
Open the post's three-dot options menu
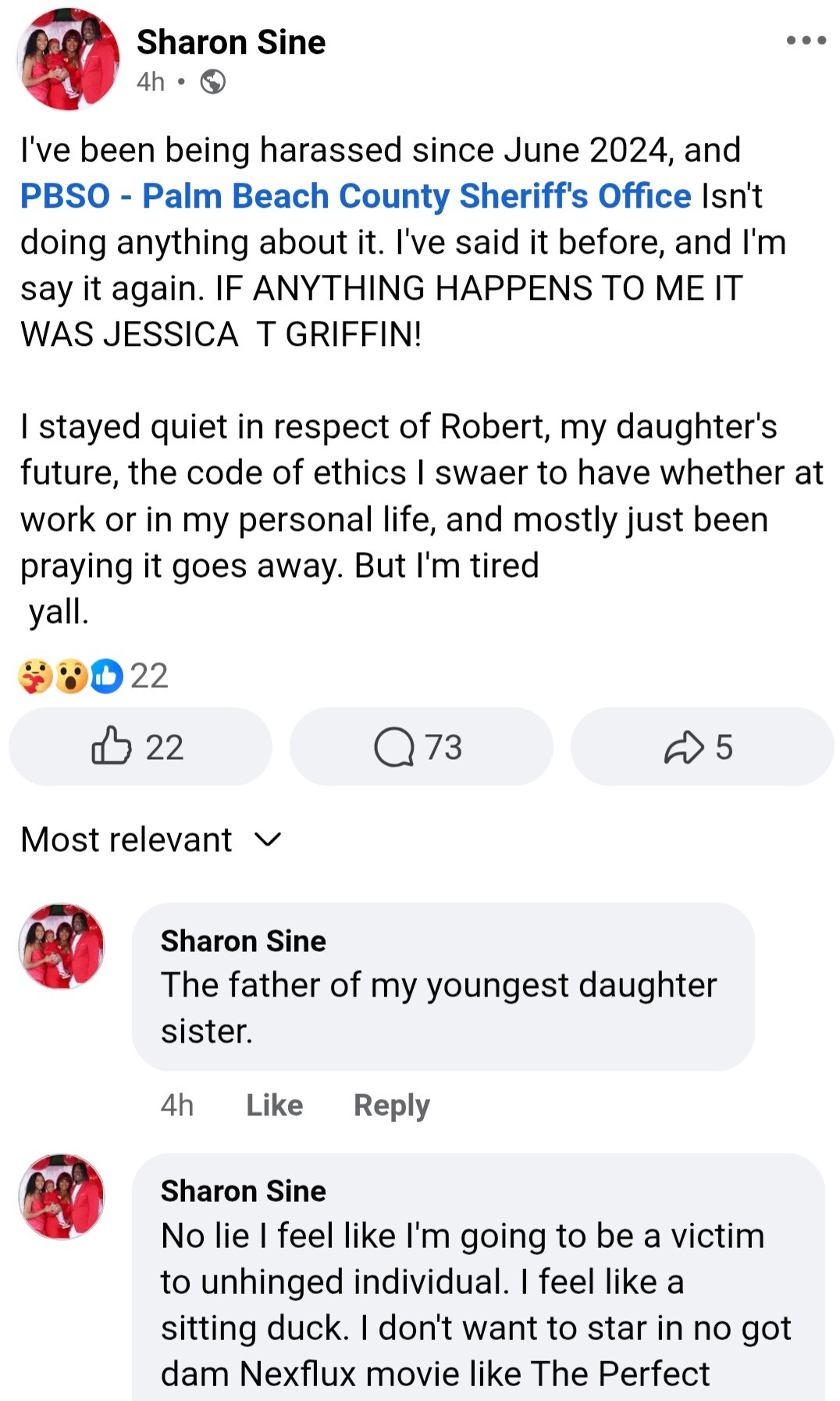[x=806, y=41]
